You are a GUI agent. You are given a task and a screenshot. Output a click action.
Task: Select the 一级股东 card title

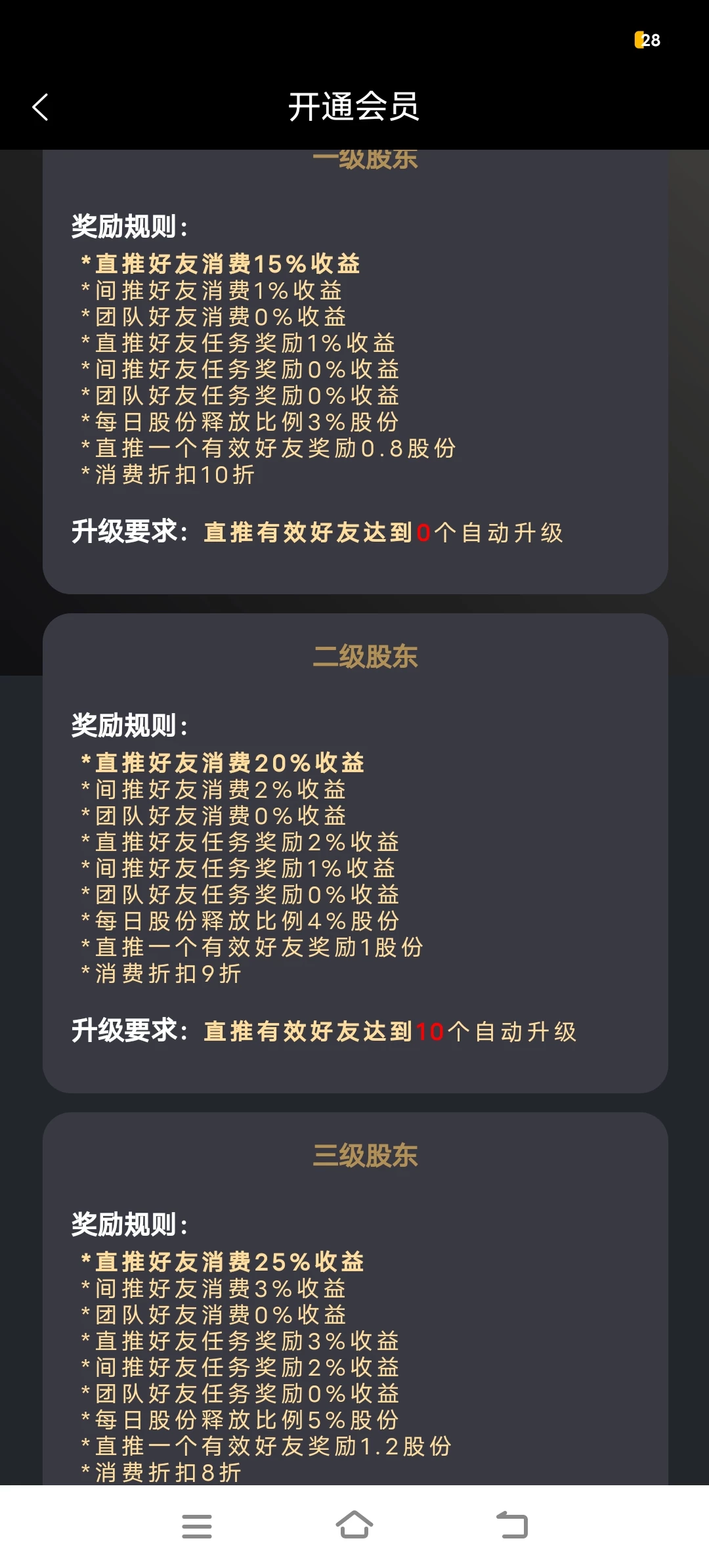366,158
